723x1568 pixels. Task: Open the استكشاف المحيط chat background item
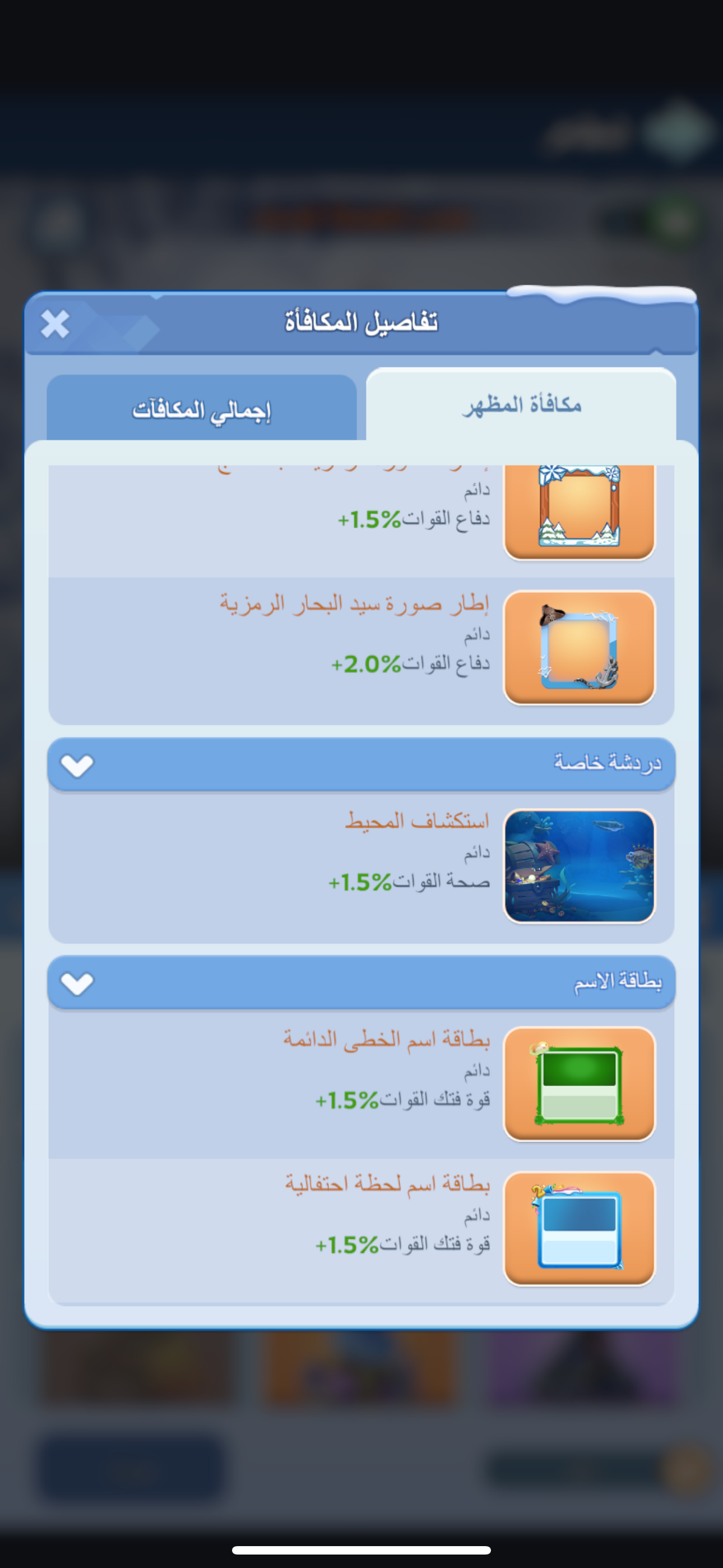pyautogui.click(x=579, y=865)
